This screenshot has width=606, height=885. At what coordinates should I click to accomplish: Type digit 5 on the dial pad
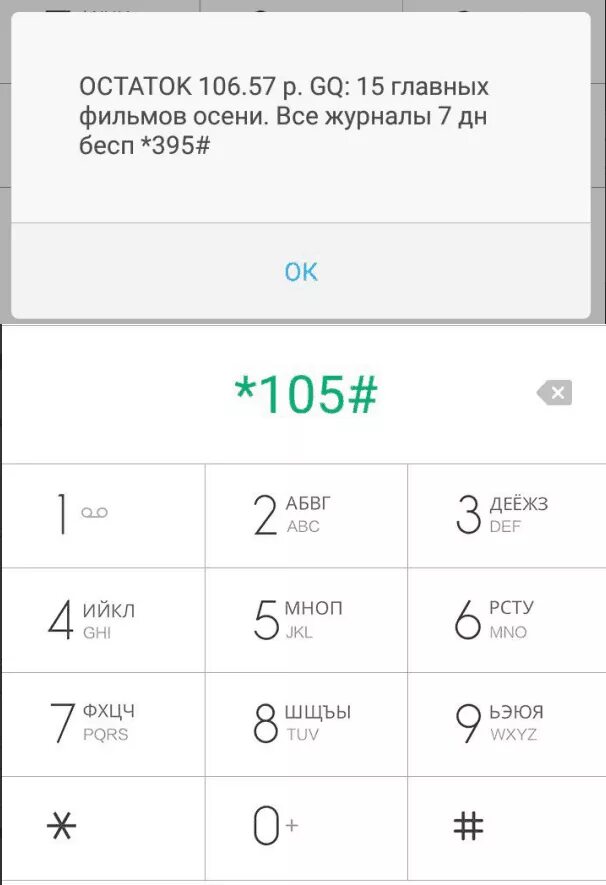click(305, 620)
